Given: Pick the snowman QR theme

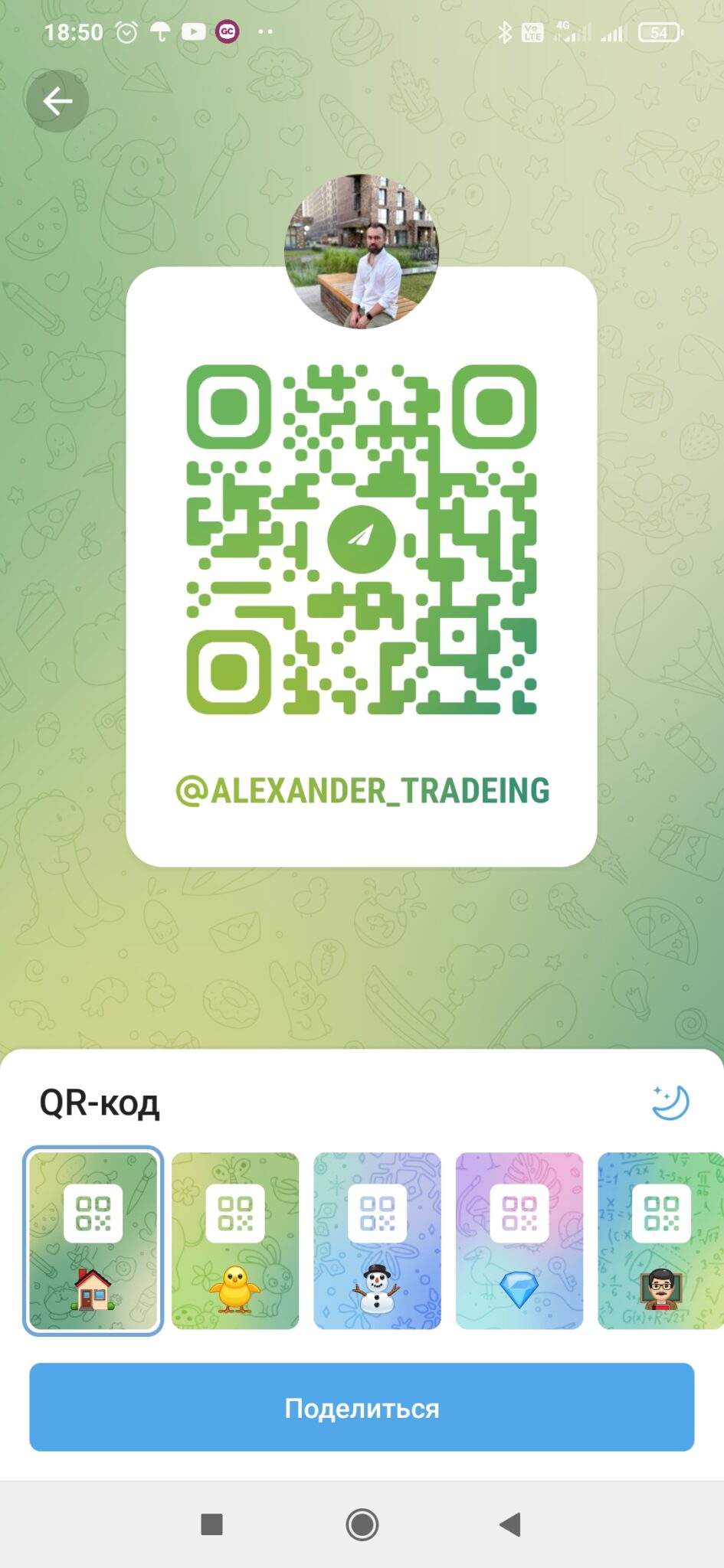Looking at the screenshot, I should pyautogui.click(x=377, y=1240).
